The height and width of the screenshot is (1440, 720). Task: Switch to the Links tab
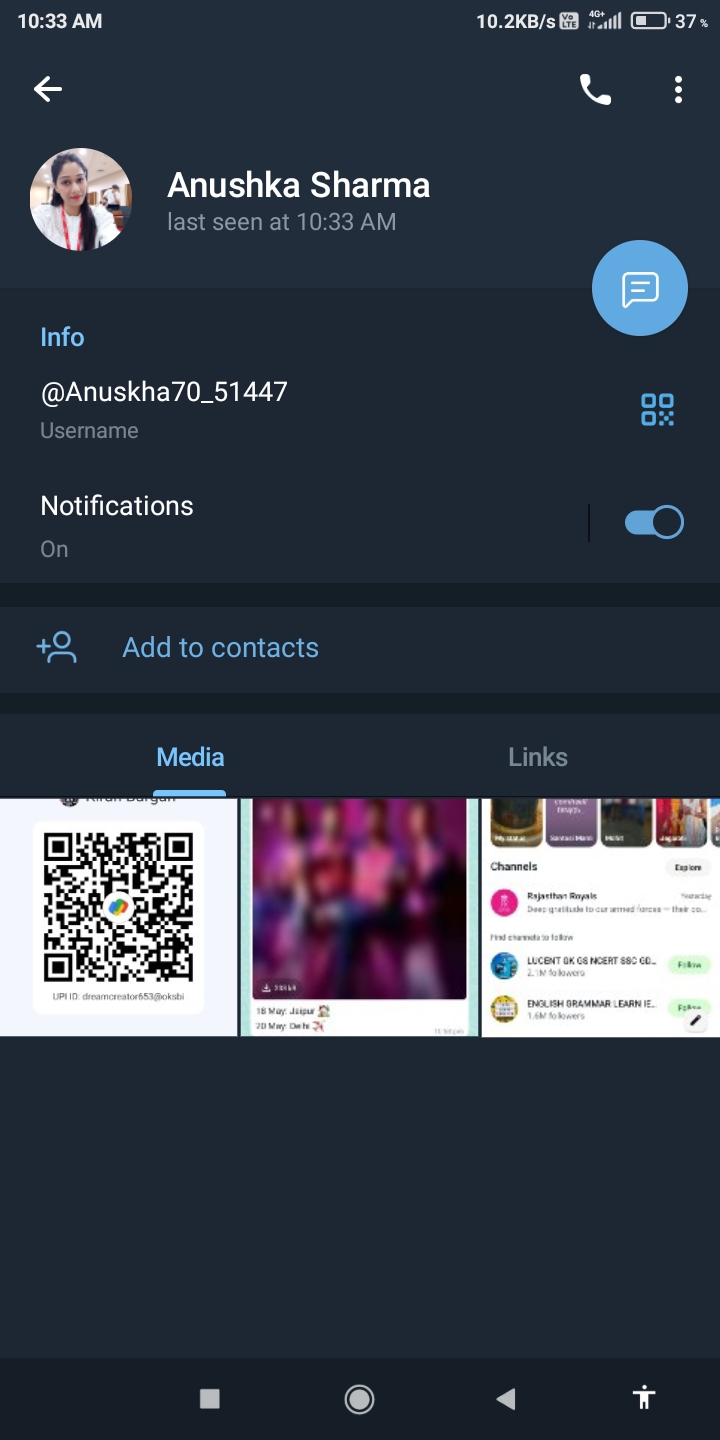[x=537, y=757]
